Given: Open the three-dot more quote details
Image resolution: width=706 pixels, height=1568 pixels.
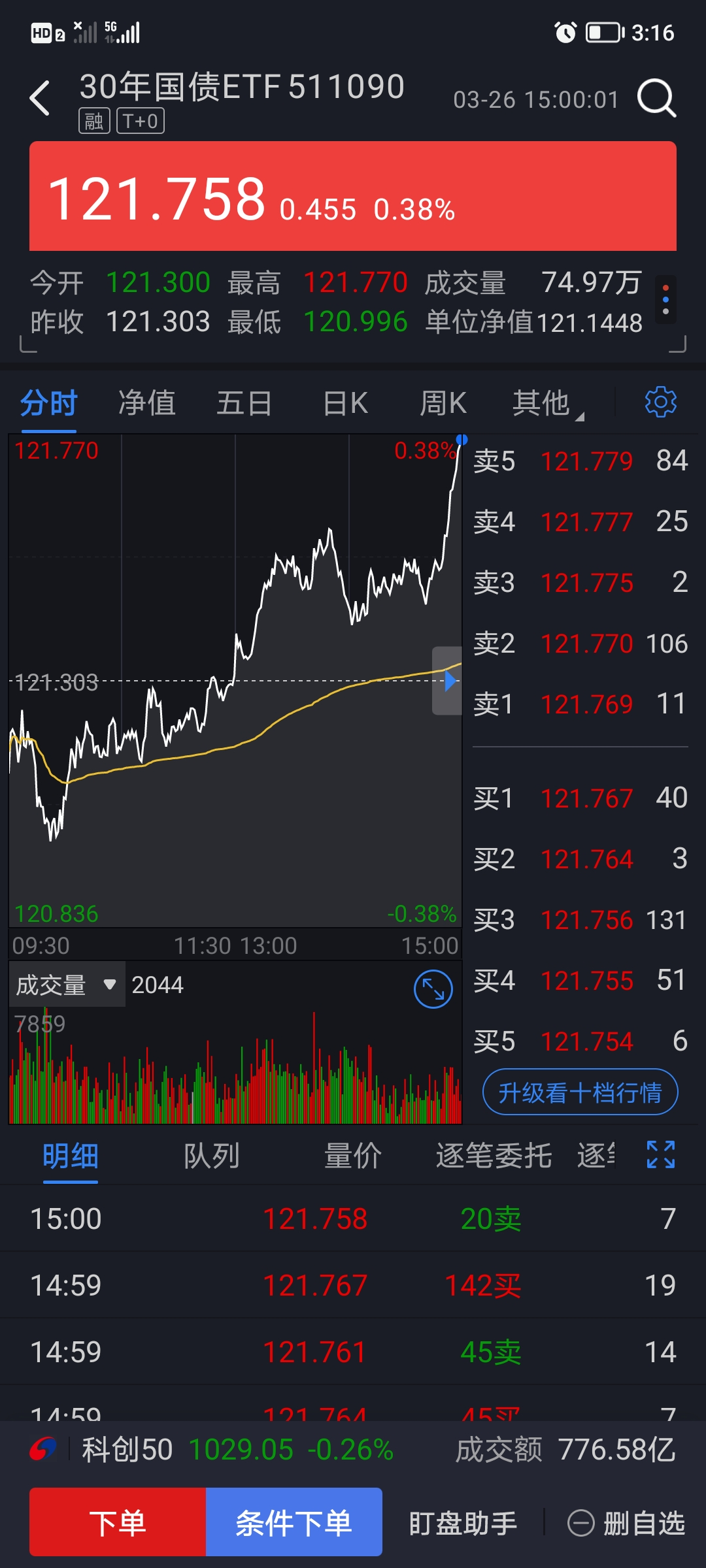Looking at the screenshot, I should pyautogui.click(x=665, y=300).
